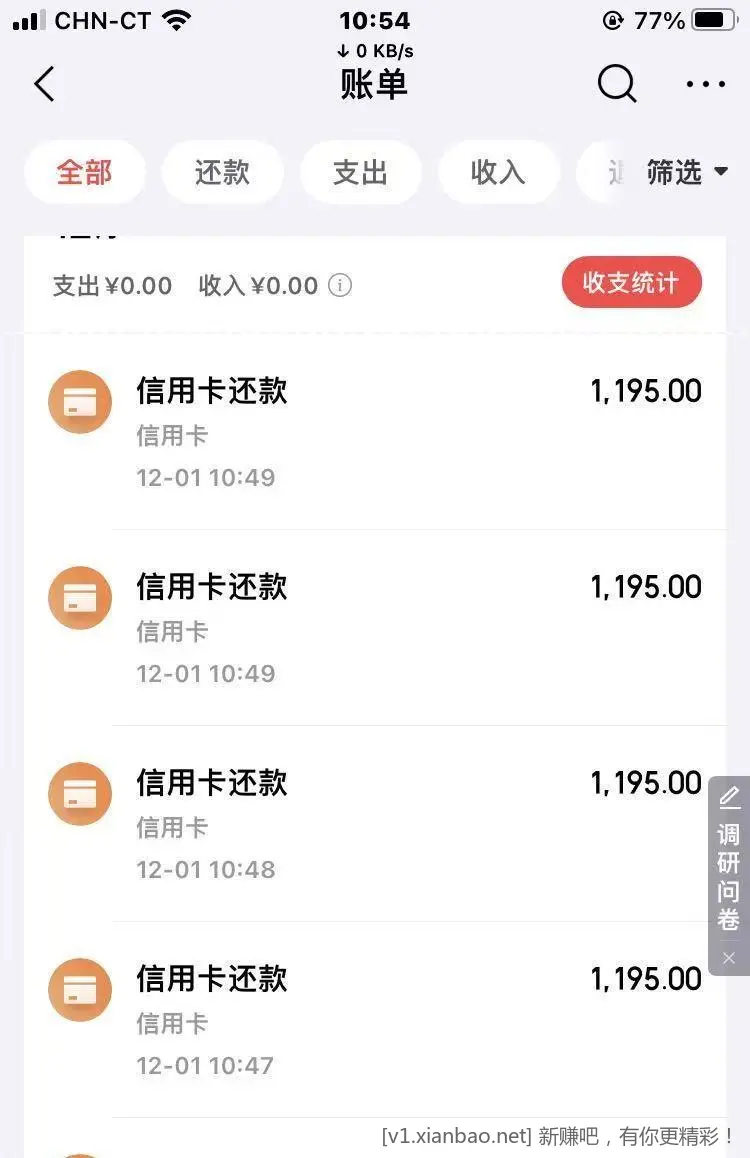
Task: Select the 支出 category filter
Action: coord(361,172)
